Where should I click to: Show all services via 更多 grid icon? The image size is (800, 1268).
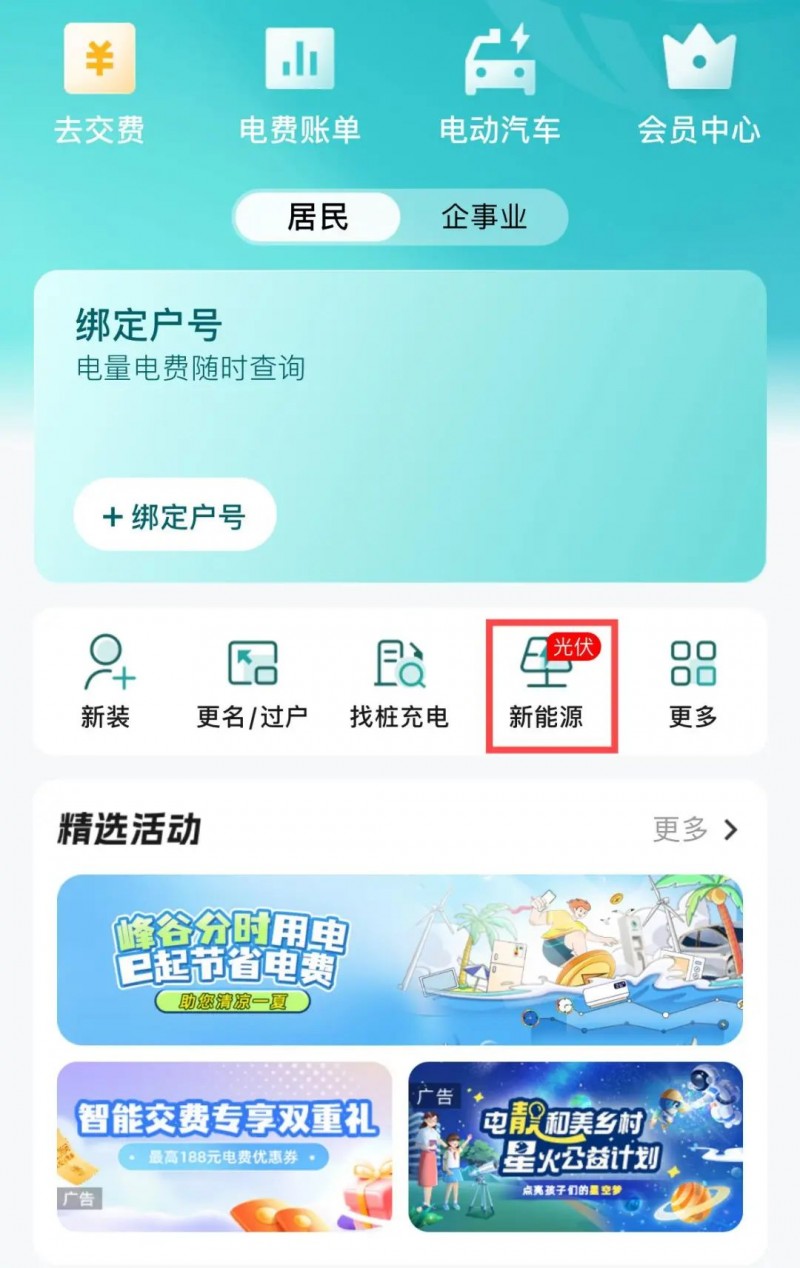693,682
